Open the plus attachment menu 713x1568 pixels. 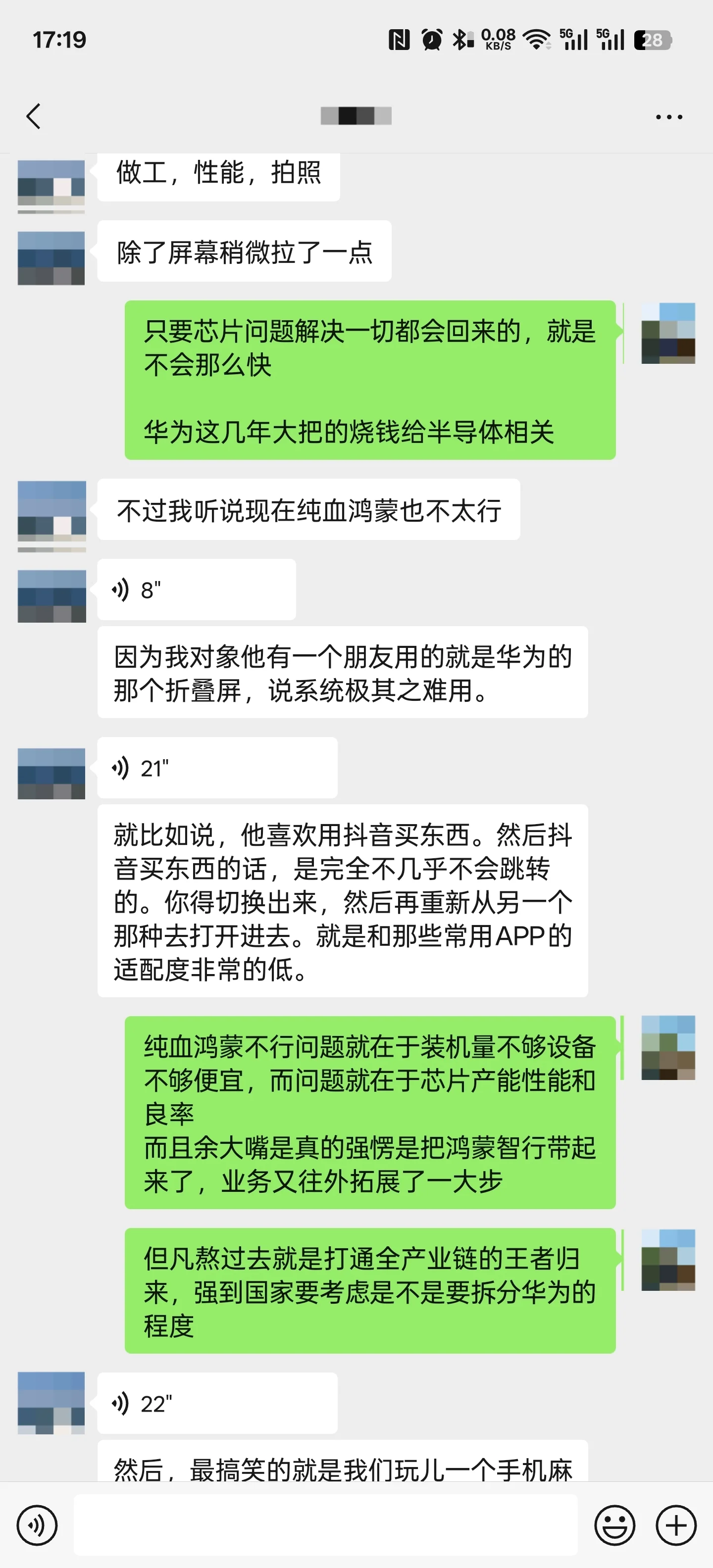click(676, 1525)
